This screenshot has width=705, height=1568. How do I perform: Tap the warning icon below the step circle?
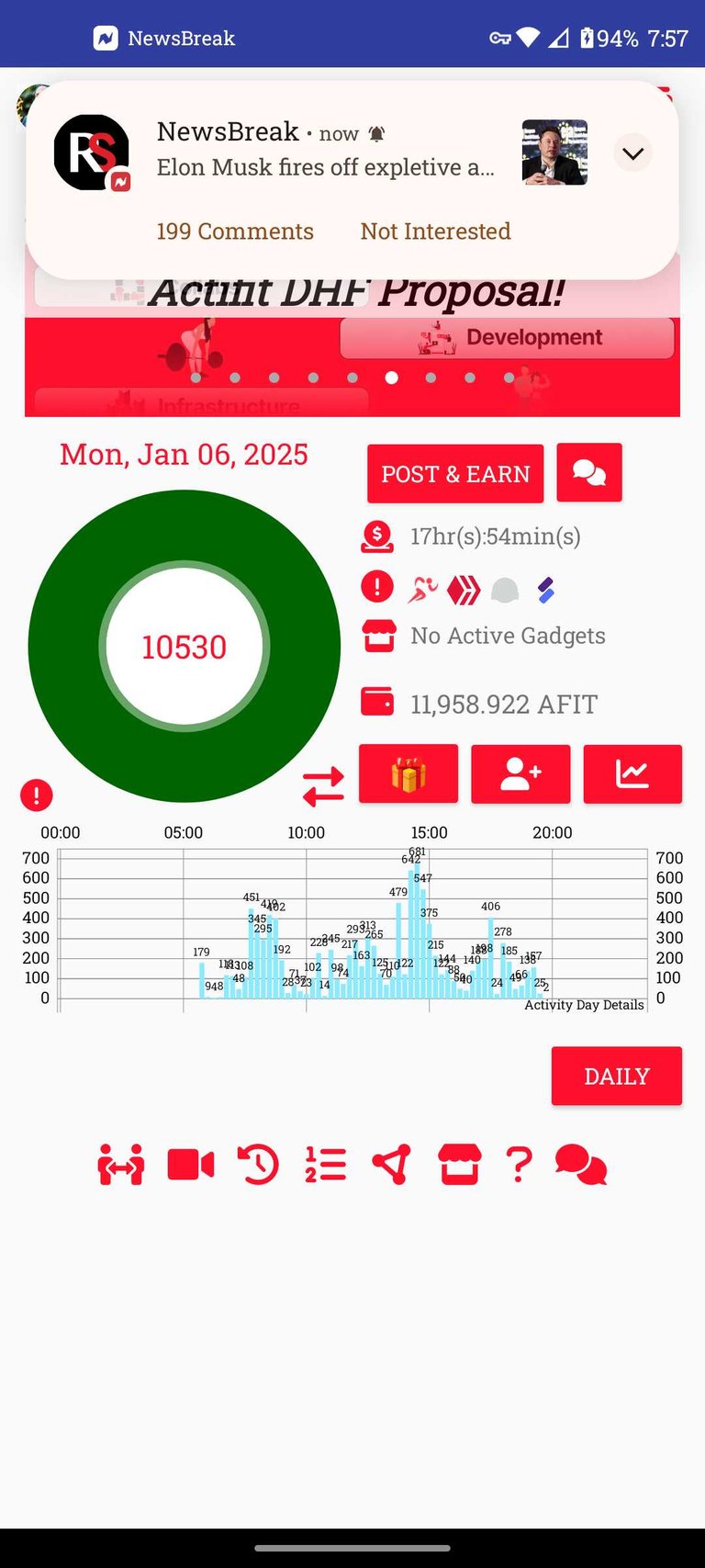(37, 795)
